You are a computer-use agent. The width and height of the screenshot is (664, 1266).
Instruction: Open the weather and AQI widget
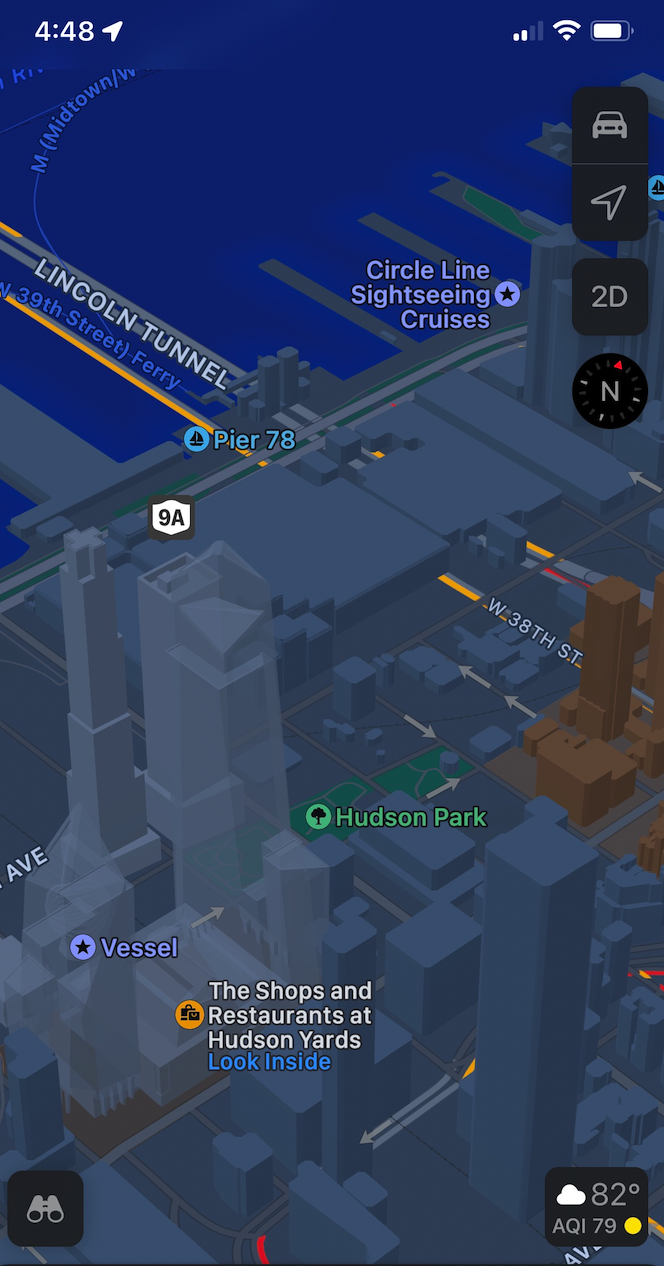(597, 1207)
